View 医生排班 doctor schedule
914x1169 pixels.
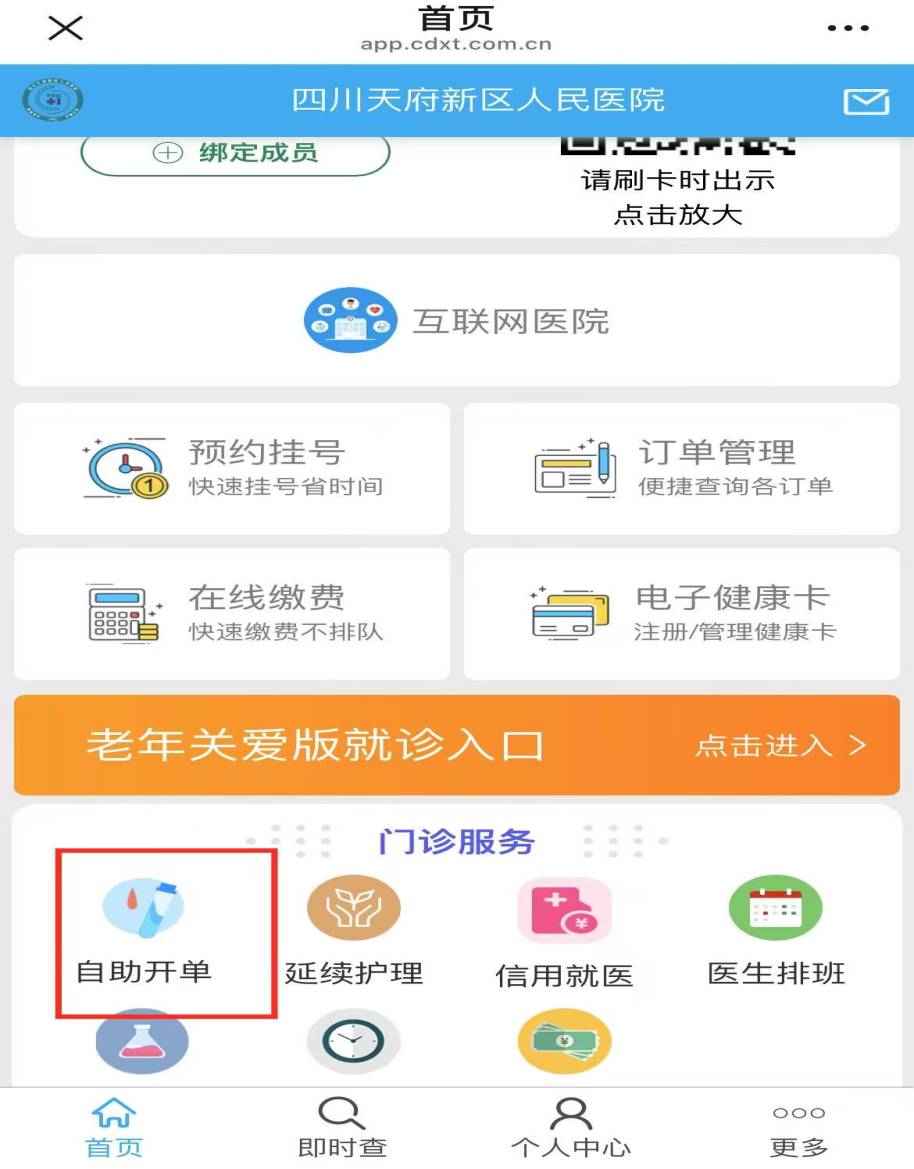[776, 932]
